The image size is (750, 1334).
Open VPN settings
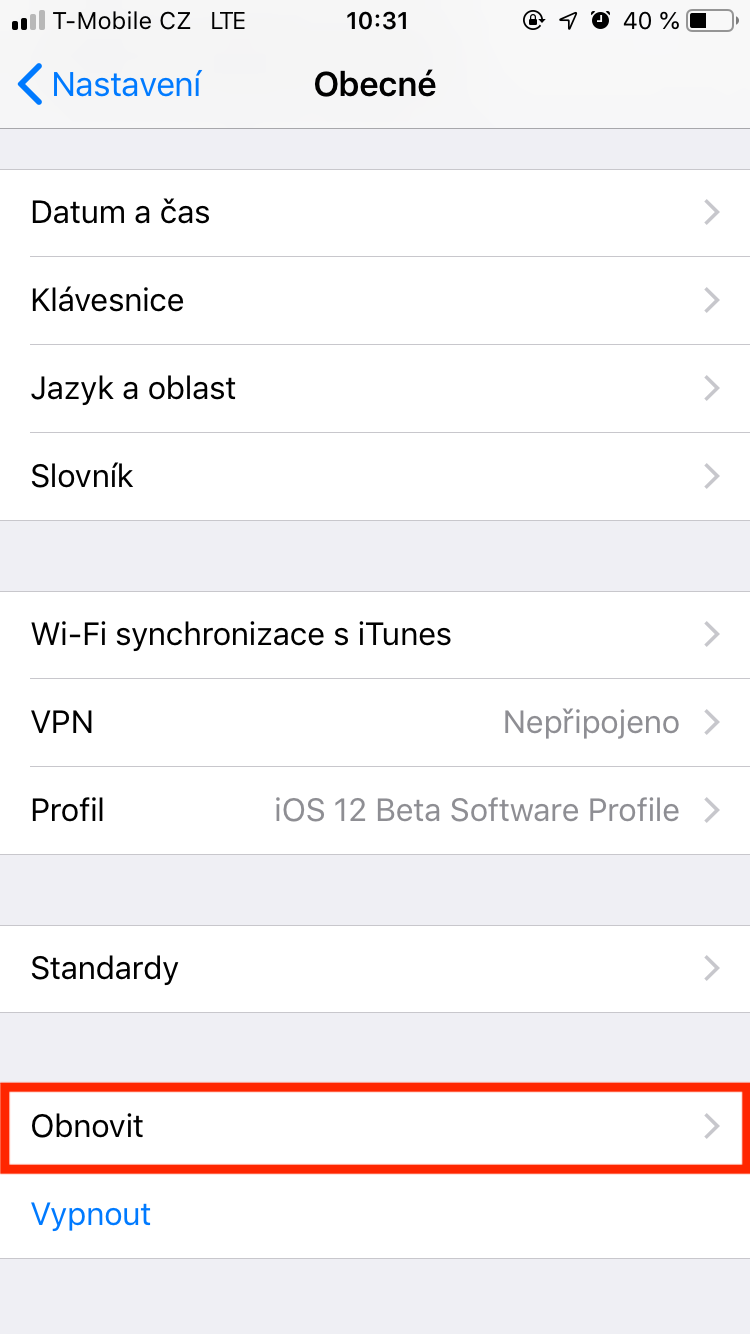(375, 723)
